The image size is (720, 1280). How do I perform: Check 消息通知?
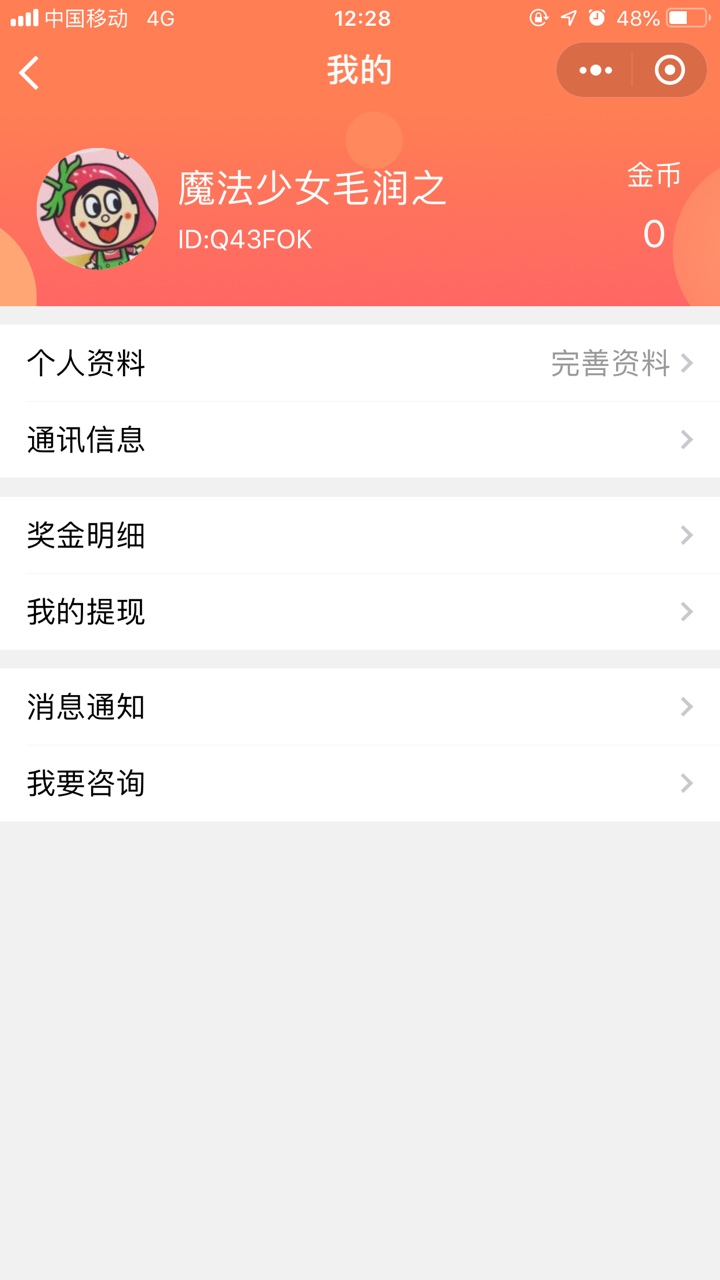coord(360,707)
